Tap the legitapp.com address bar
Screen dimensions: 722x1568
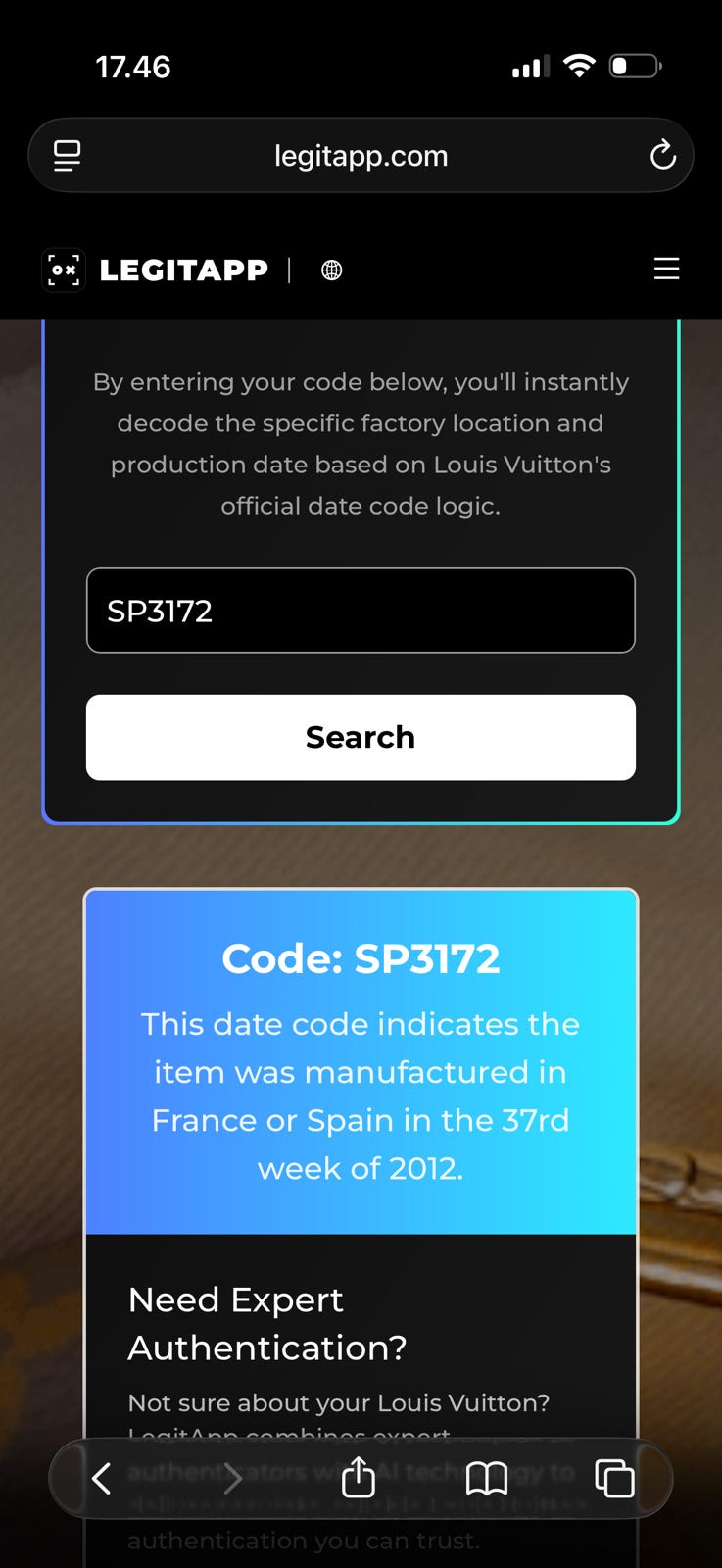point(361,155)
